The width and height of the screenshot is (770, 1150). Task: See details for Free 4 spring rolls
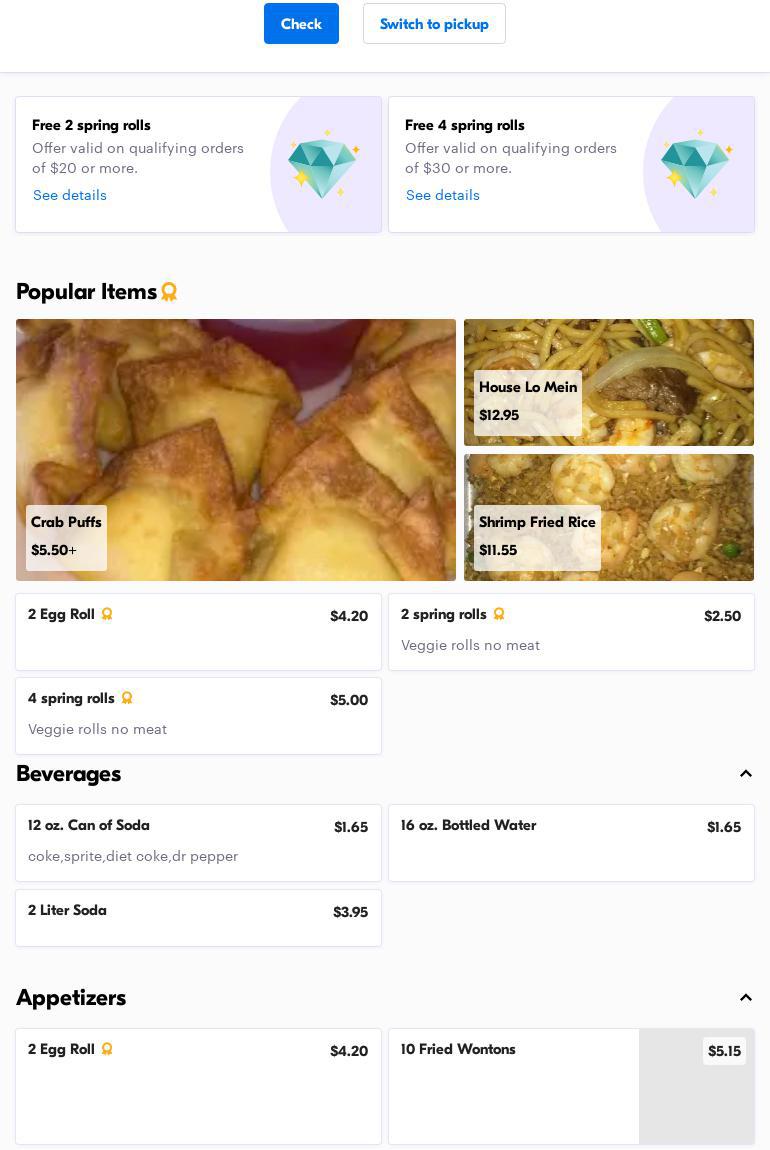(x=443, y=195)
